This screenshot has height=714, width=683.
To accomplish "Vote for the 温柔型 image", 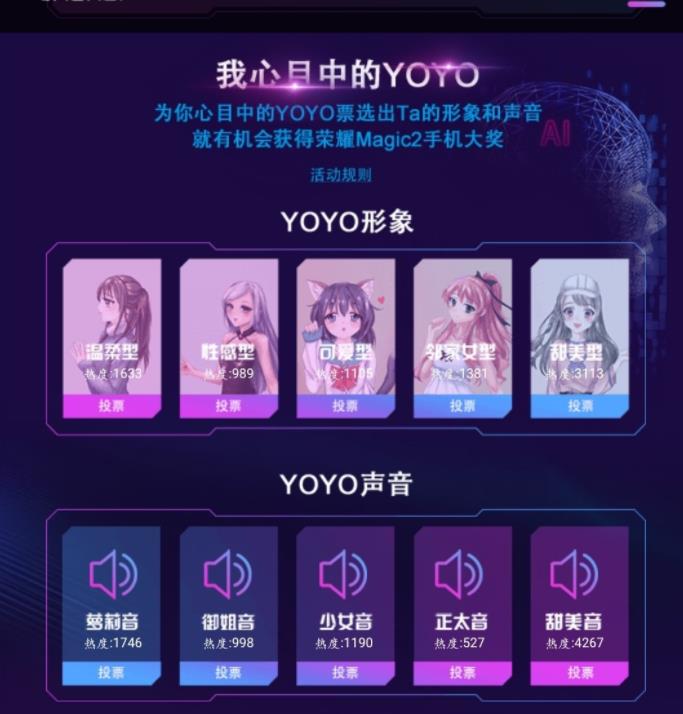I will point(111,406).
